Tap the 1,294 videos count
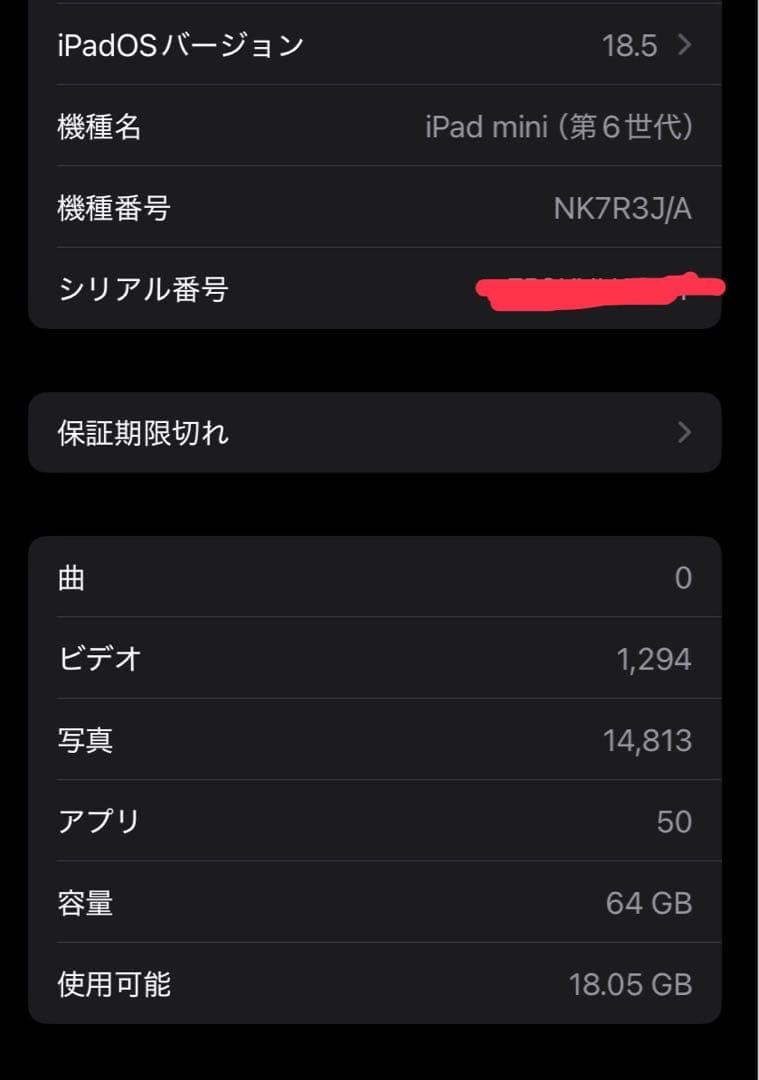Viewport: 759px width, 1080px height. [x=655, y=658]
